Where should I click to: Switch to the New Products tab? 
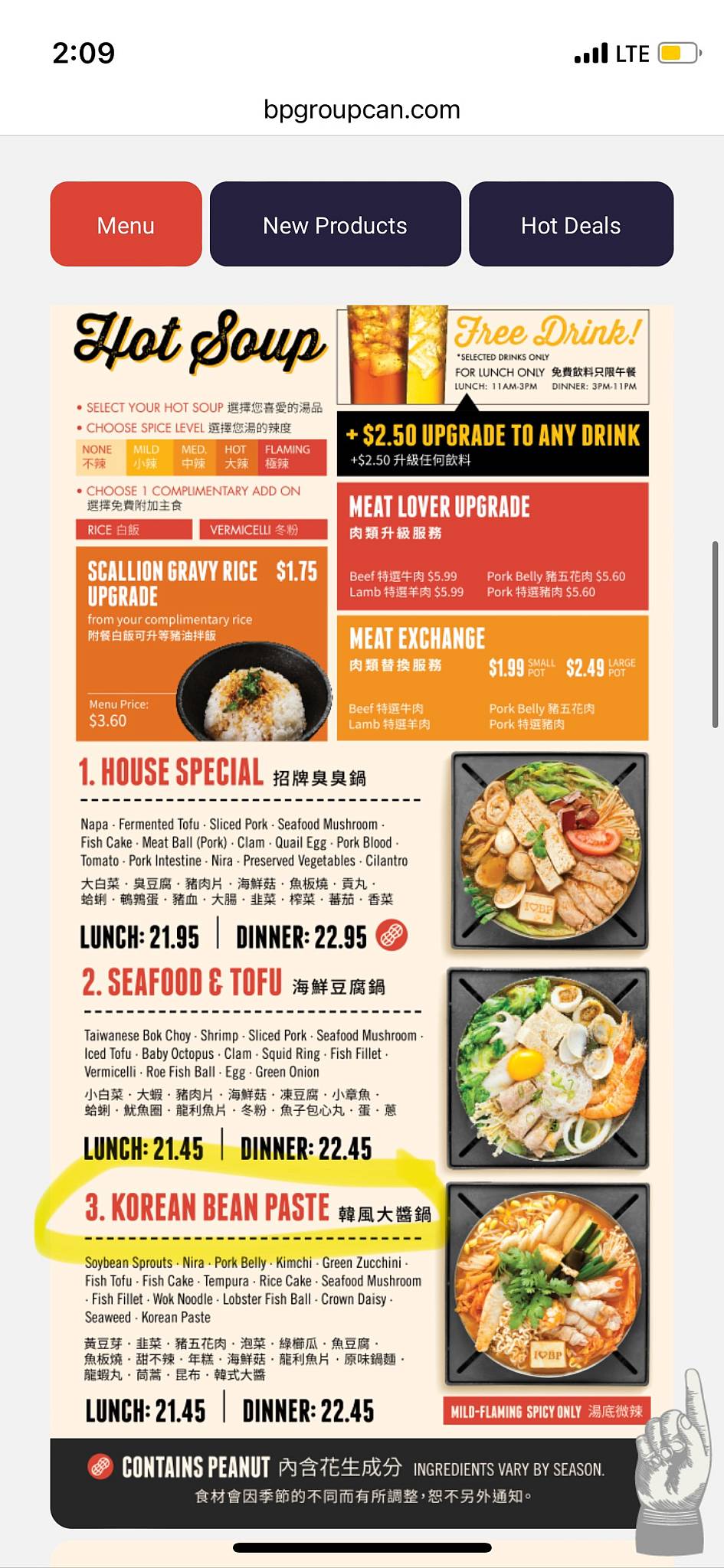pyautogui.click(x=335, y=224)
